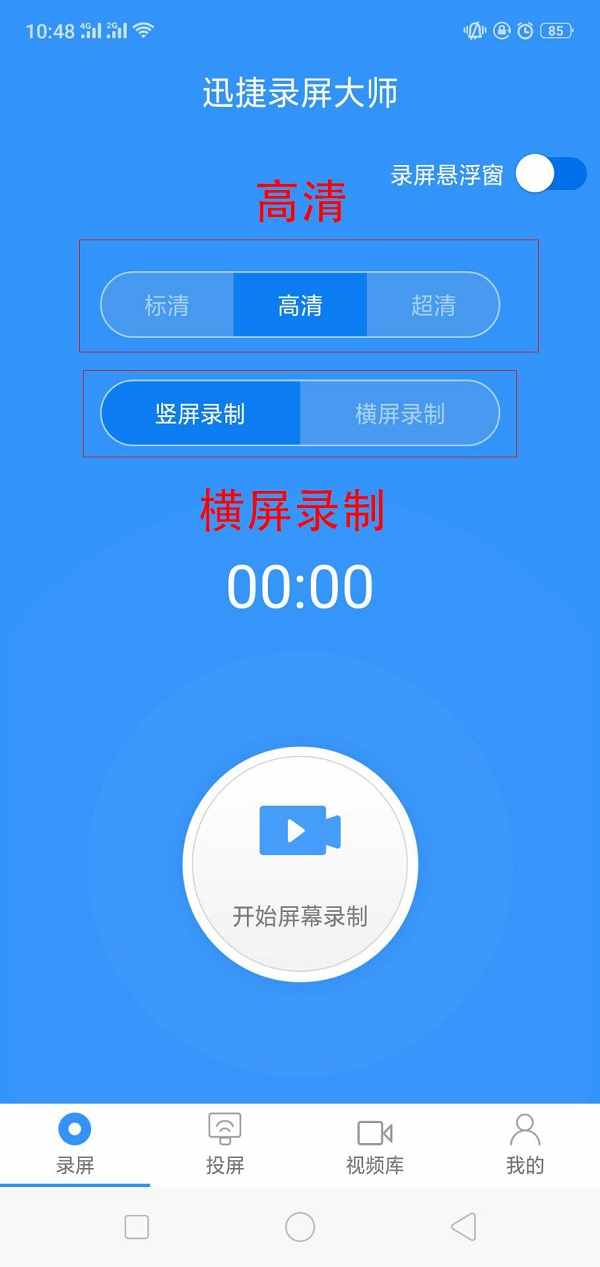The width and height of the screenshot is (600, 1267).
Task: Go to the system home screen
Action: [x=300, y=1227]
